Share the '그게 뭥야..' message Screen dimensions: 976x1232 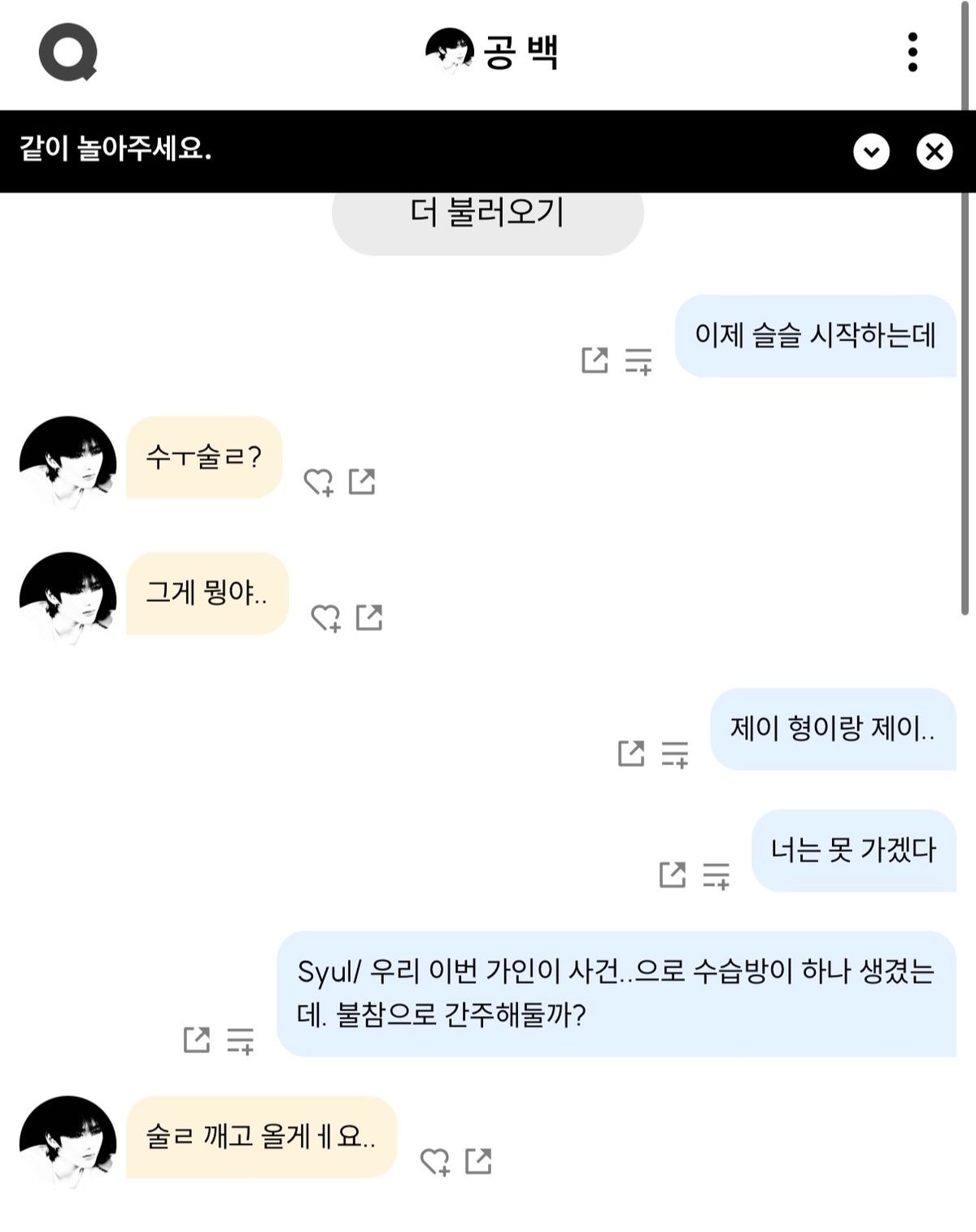click(x=369, y=617)
